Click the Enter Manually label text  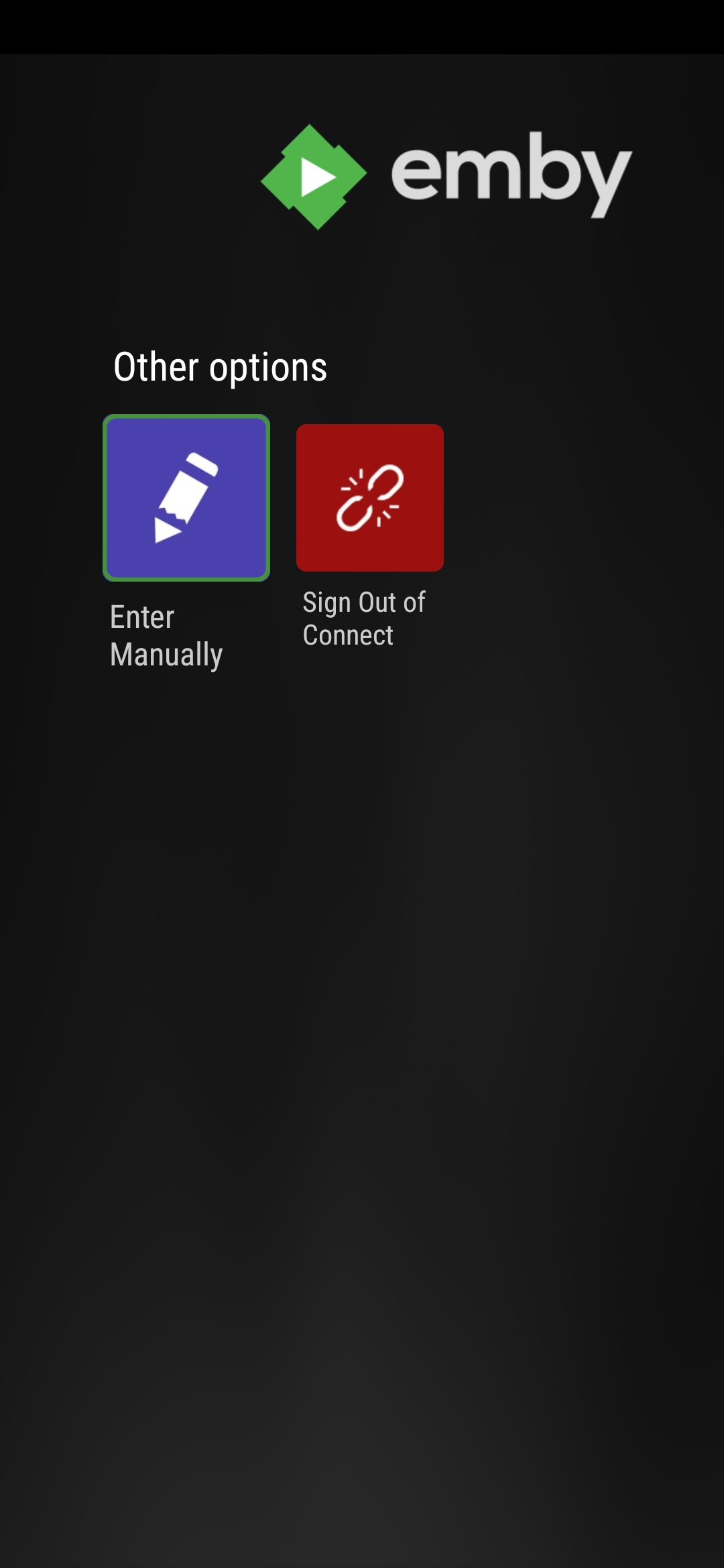click(x=166, y=635)
